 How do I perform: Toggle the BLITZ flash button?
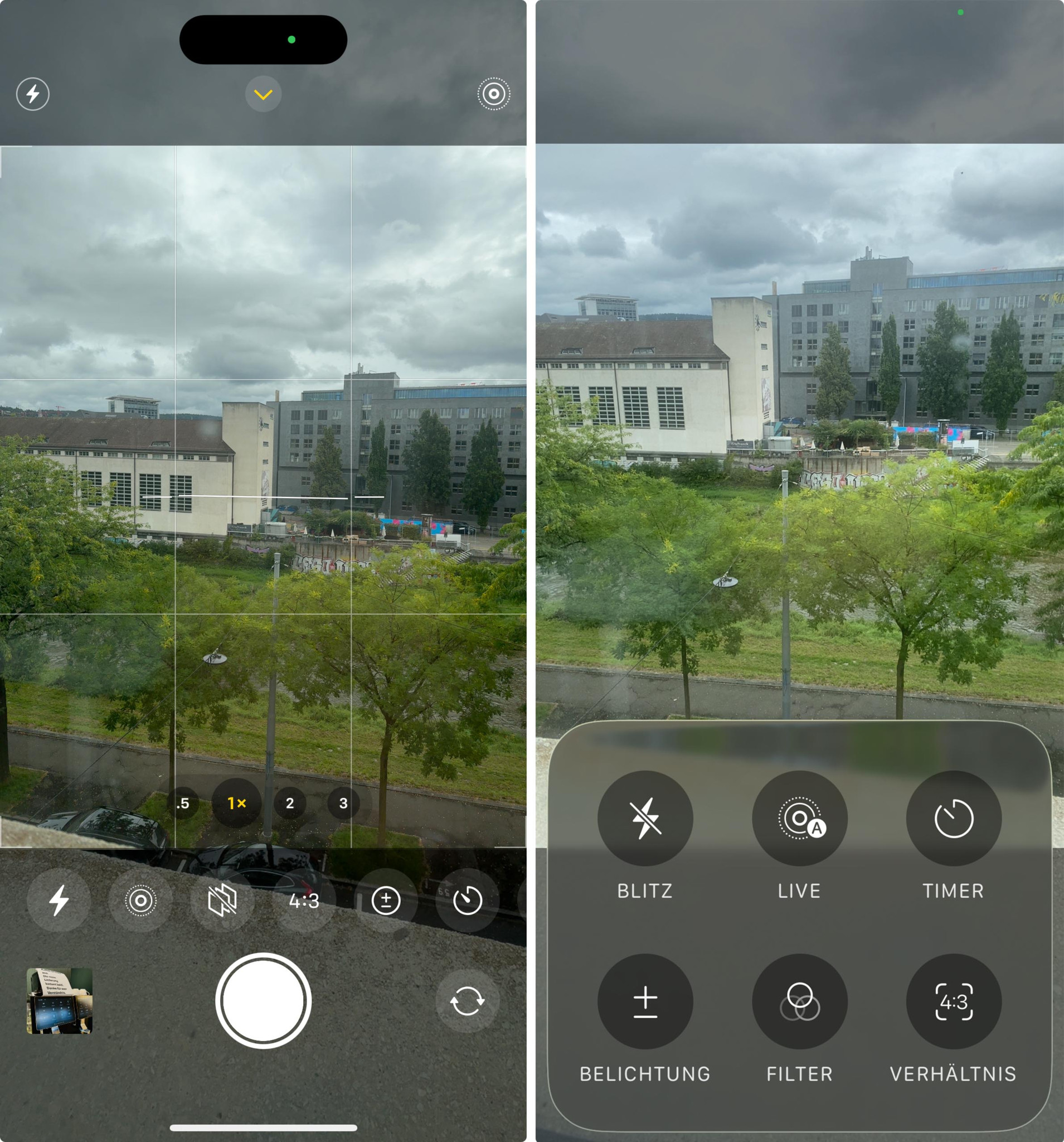645,818
